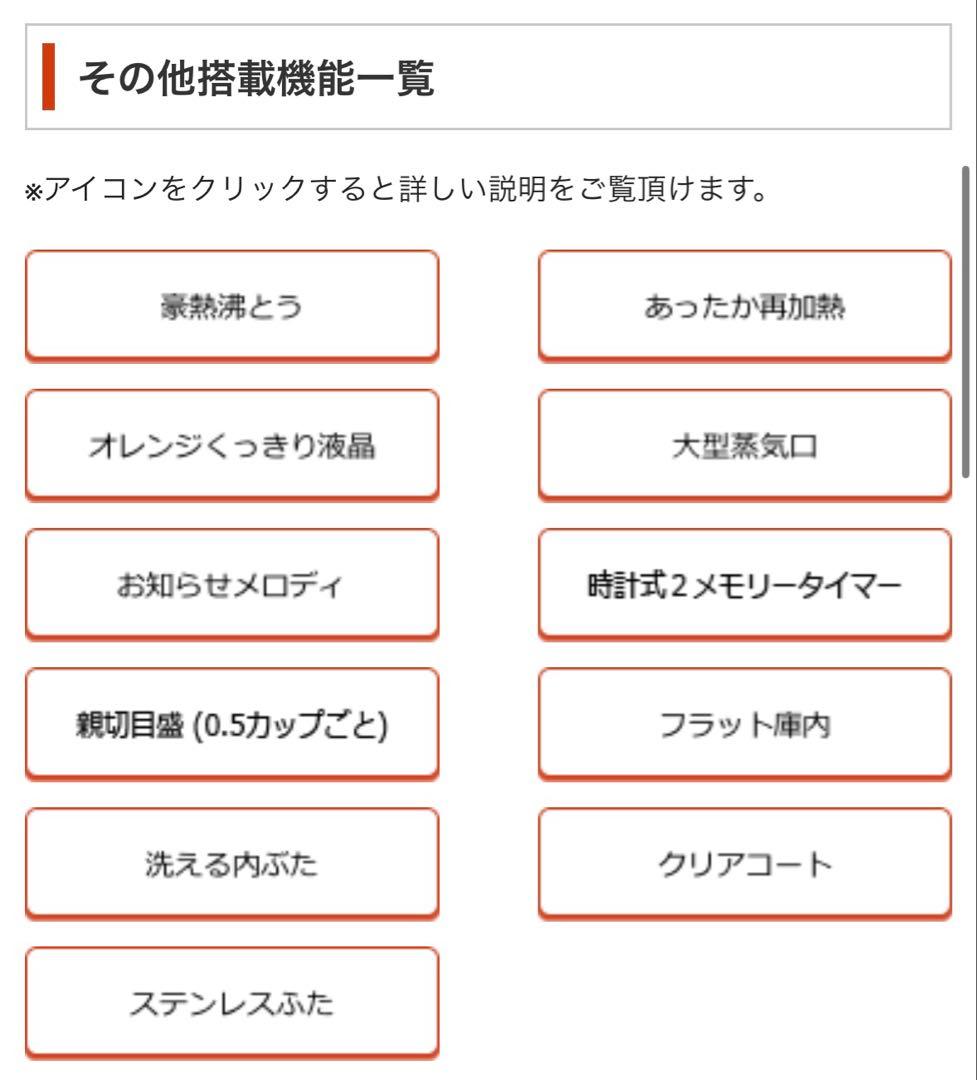Open the クリアコート description
The image size is (977, 1080).
(x=744, y=862)
